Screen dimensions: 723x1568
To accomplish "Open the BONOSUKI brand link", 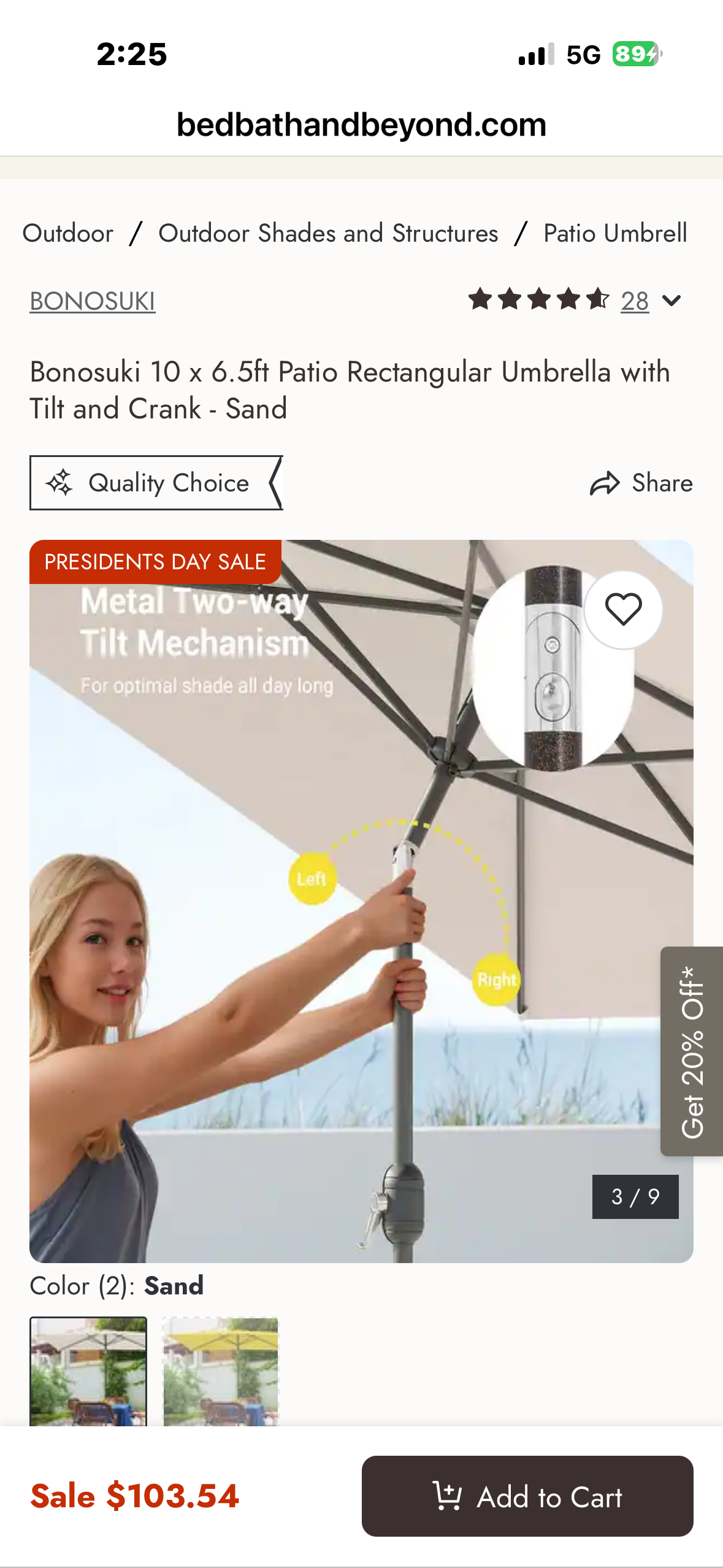I will pos(93,301).
